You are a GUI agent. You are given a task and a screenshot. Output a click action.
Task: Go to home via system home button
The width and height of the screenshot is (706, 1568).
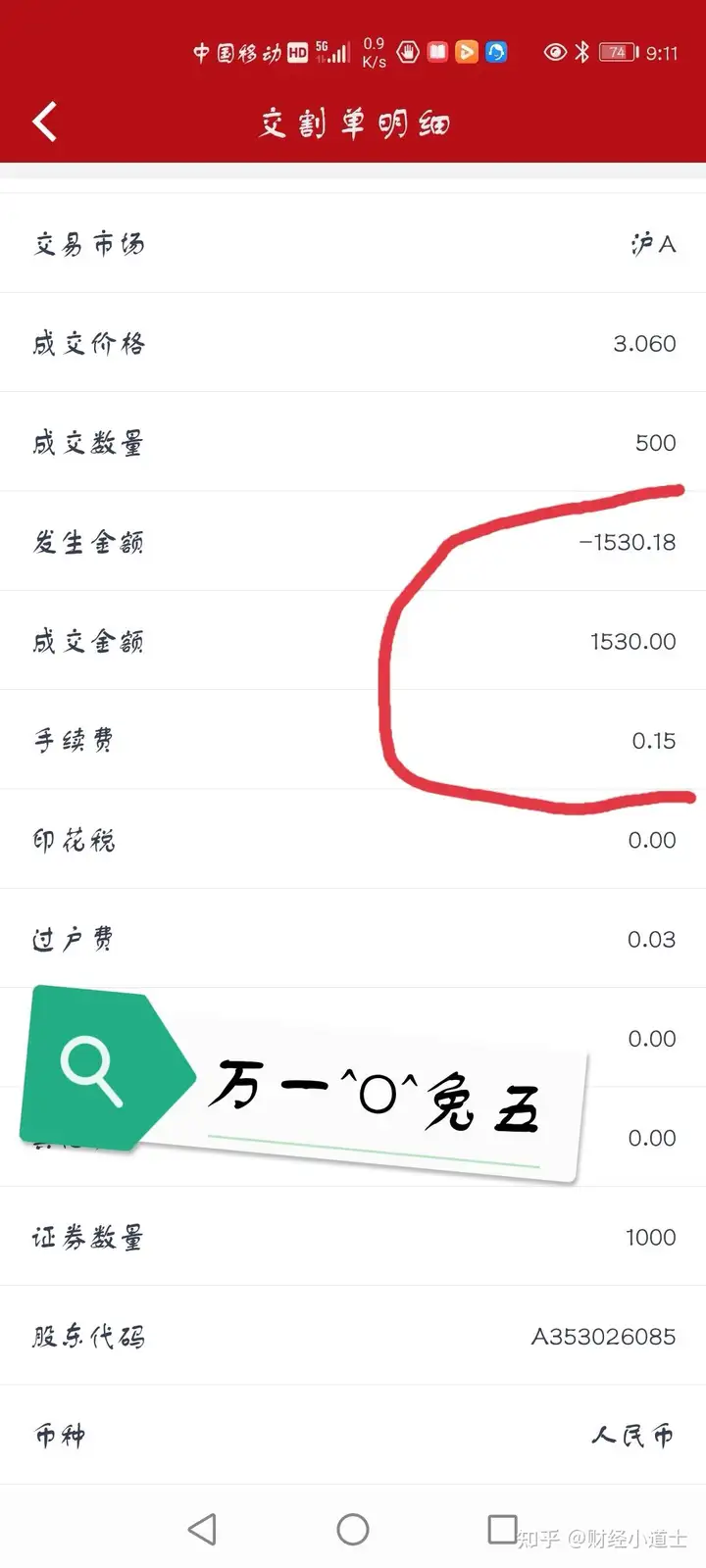coord(353,1529)
